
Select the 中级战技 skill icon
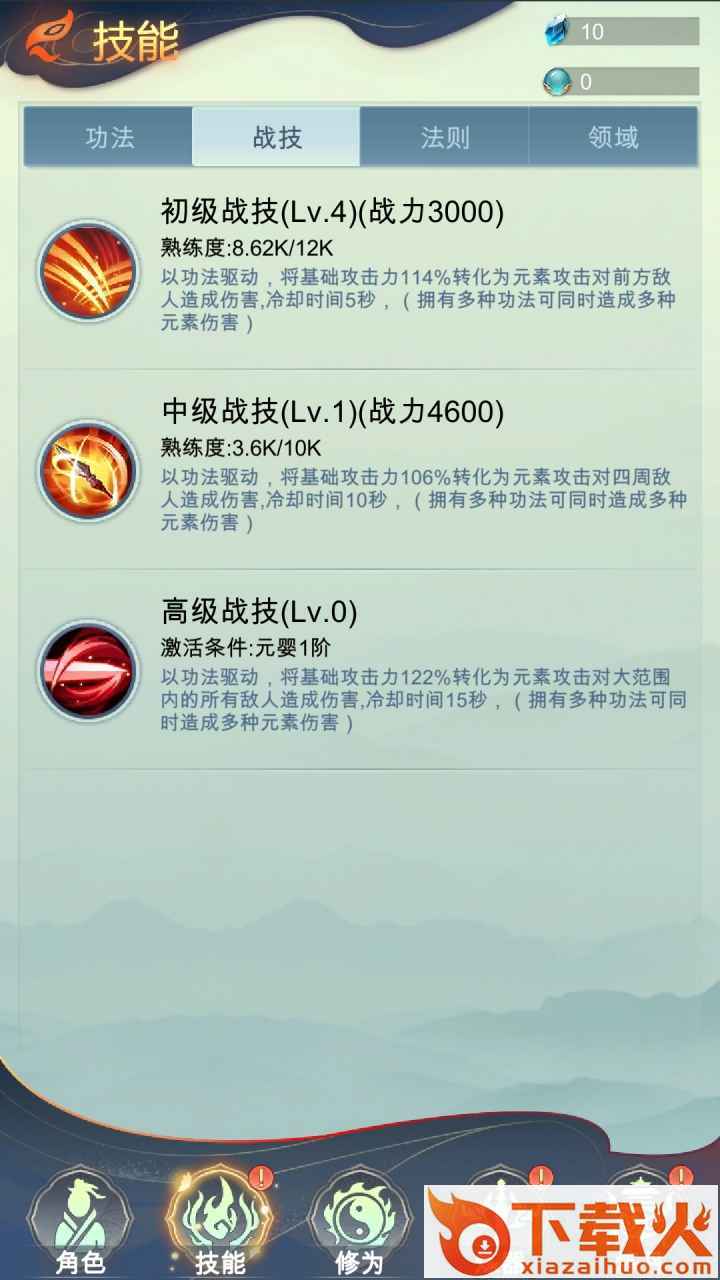point(88,470)
